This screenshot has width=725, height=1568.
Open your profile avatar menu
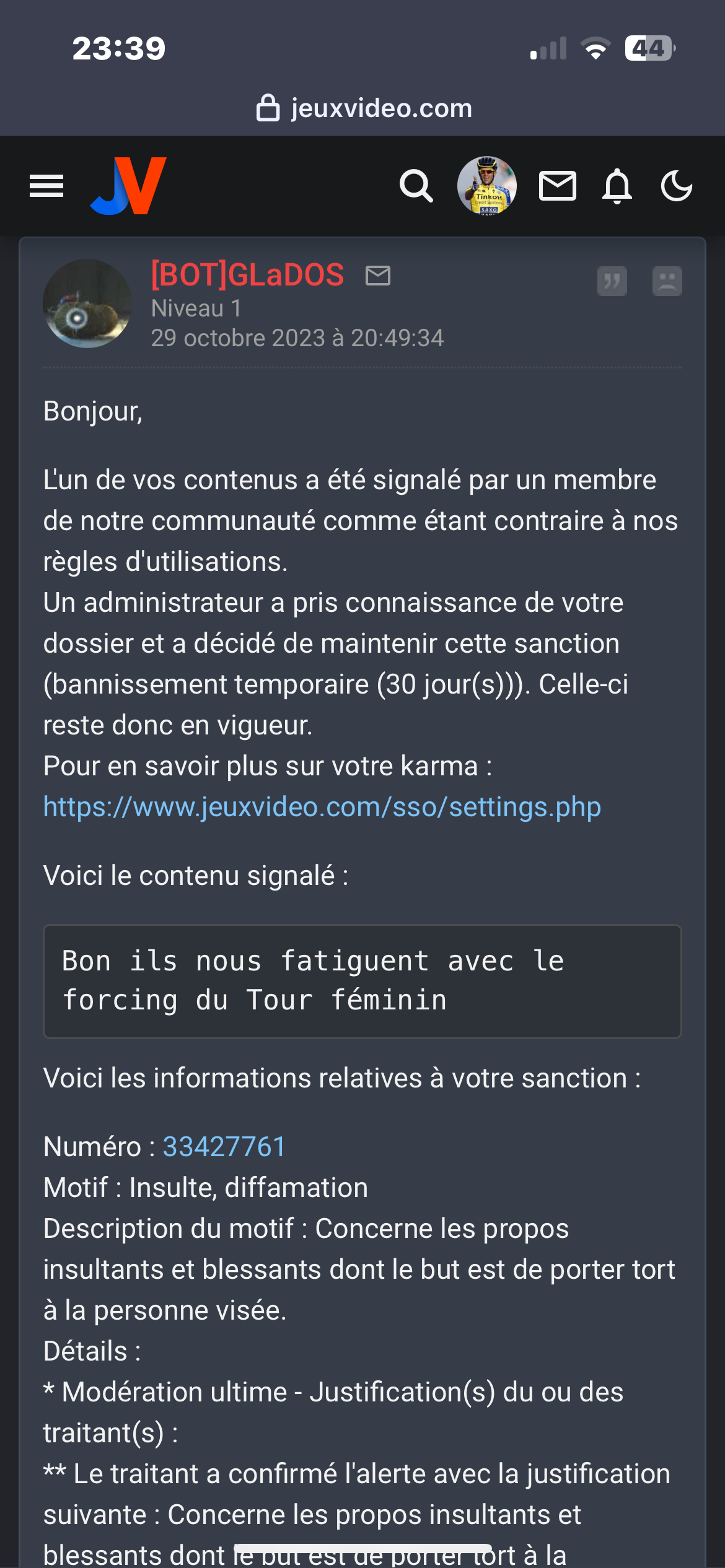[x=487, y=186]
